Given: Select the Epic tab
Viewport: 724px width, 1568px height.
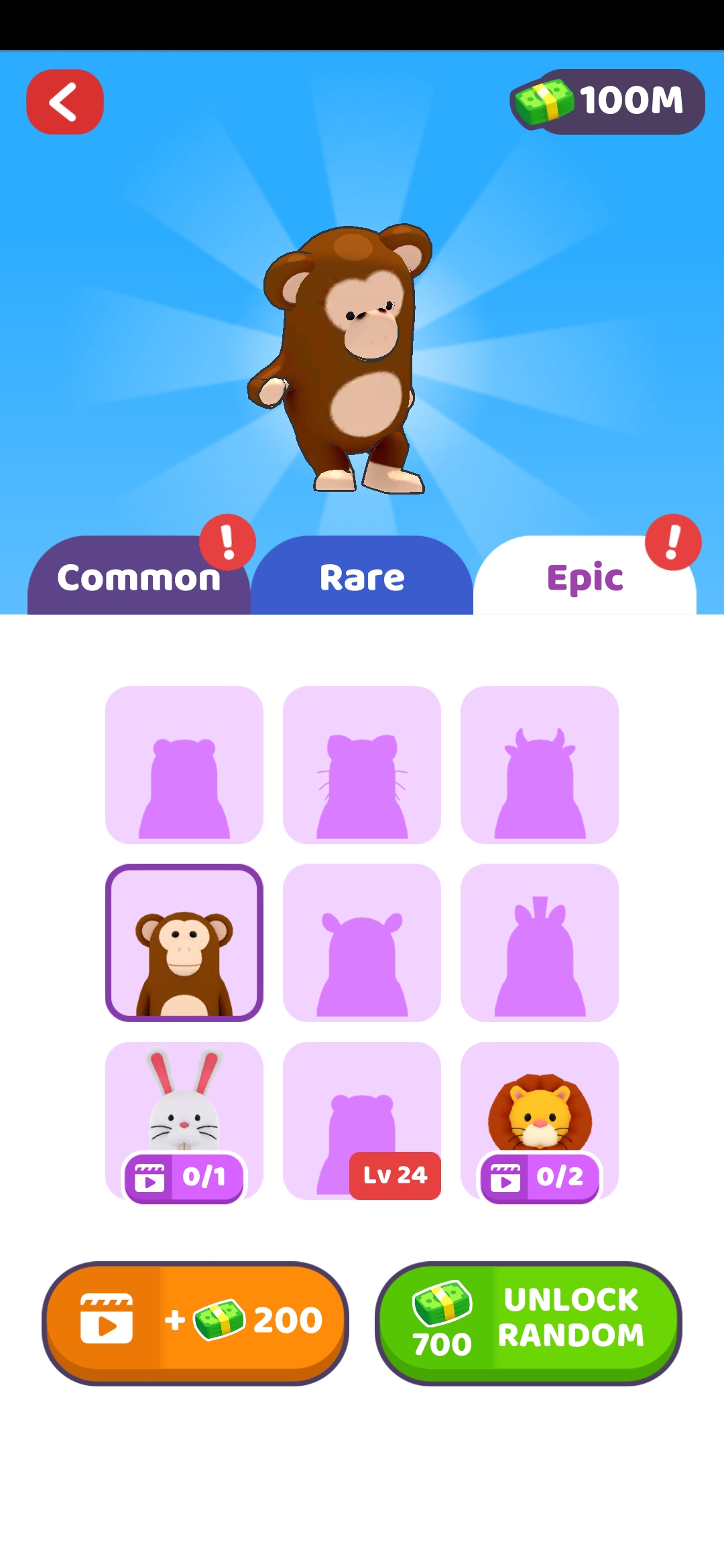Looking at the screenshot, I should pyautogui.click(x=585, y=577).
